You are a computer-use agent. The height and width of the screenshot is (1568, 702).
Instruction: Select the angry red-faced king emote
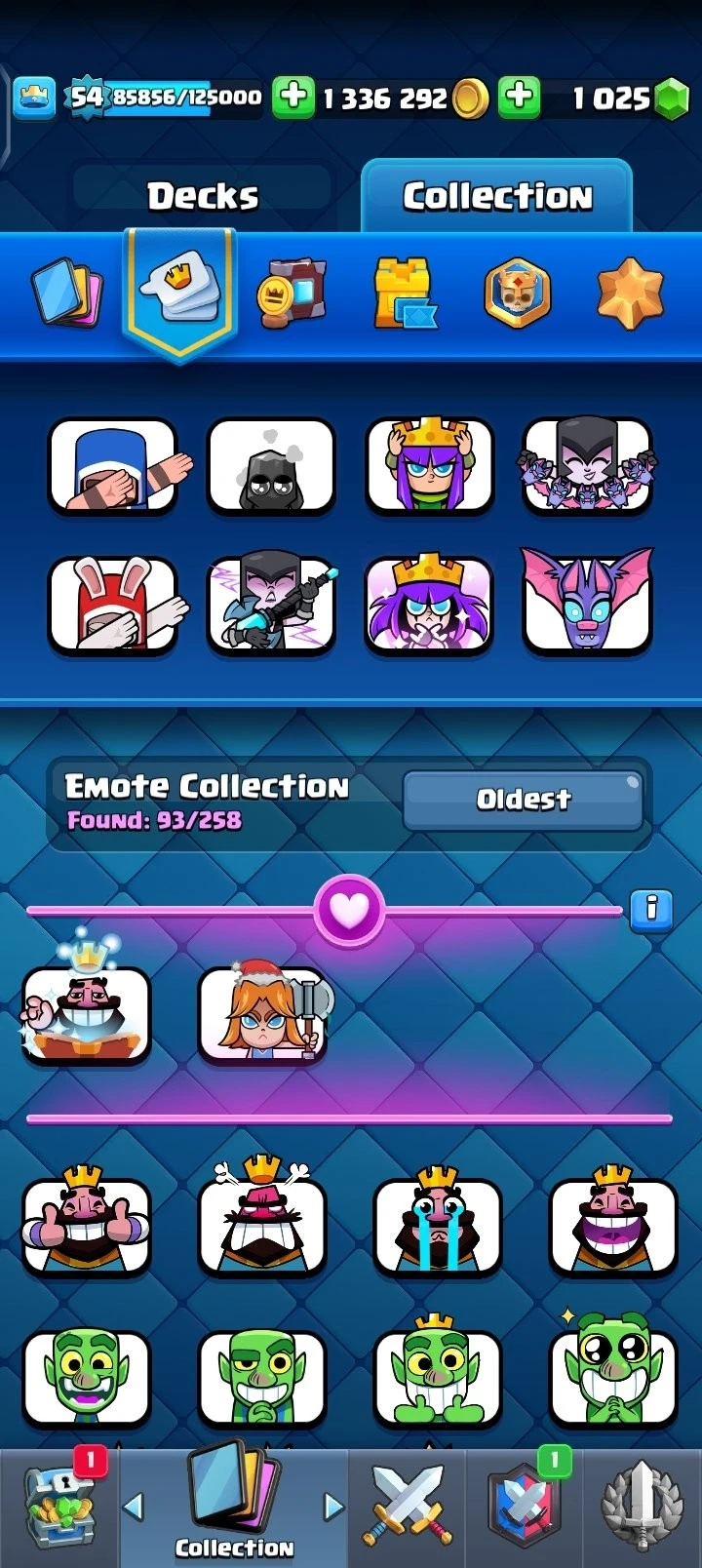point(261,1224)
